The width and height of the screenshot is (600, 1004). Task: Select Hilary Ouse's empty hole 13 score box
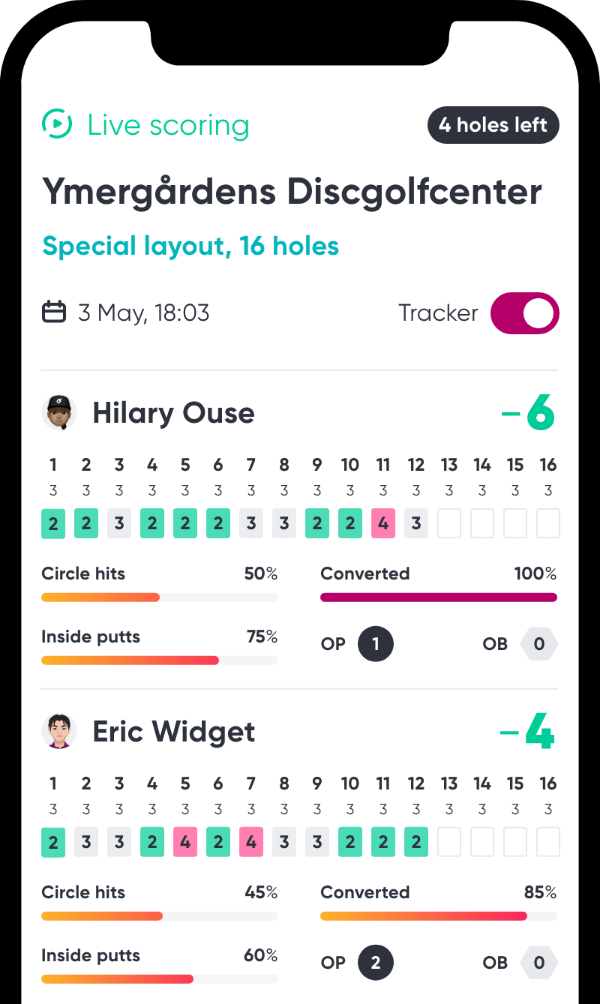click(449, 523)
